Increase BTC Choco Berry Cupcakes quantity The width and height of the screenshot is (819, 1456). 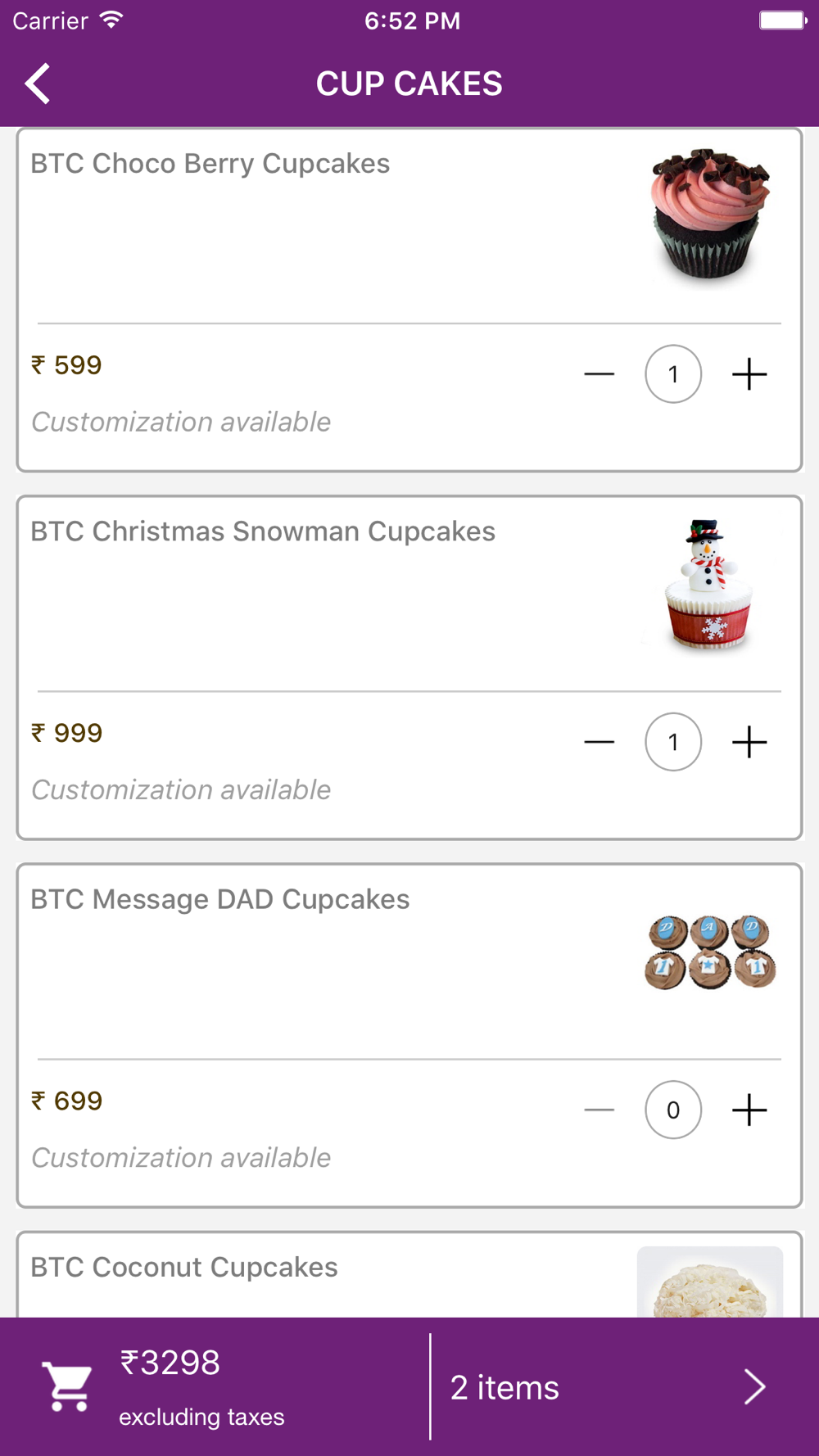(749, 374)
